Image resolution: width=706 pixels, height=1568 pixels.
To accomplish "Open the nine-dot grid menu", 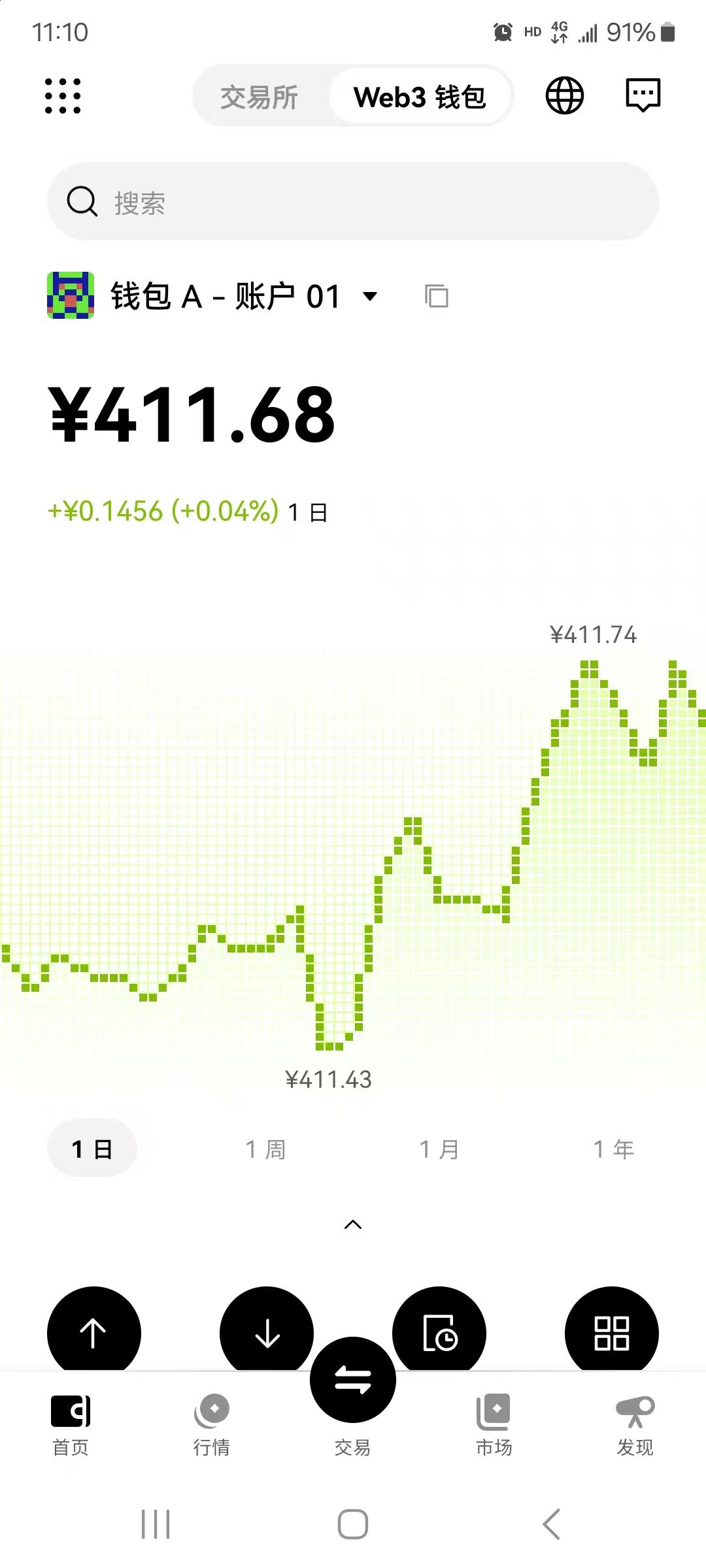I will (x=63, y=96).
